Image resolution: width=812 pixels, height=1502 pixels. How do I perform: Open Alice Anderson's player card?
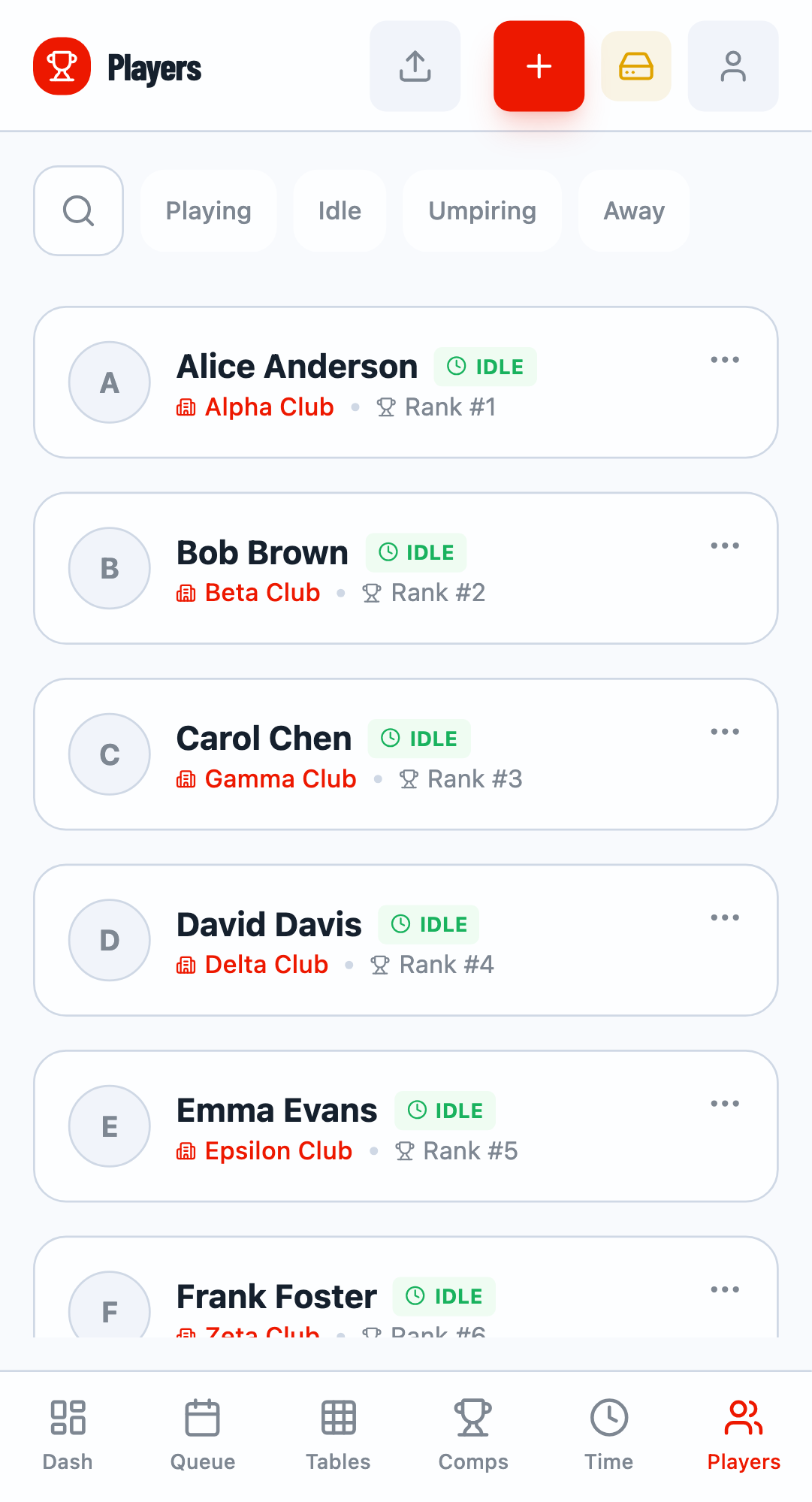pos(297,367)
